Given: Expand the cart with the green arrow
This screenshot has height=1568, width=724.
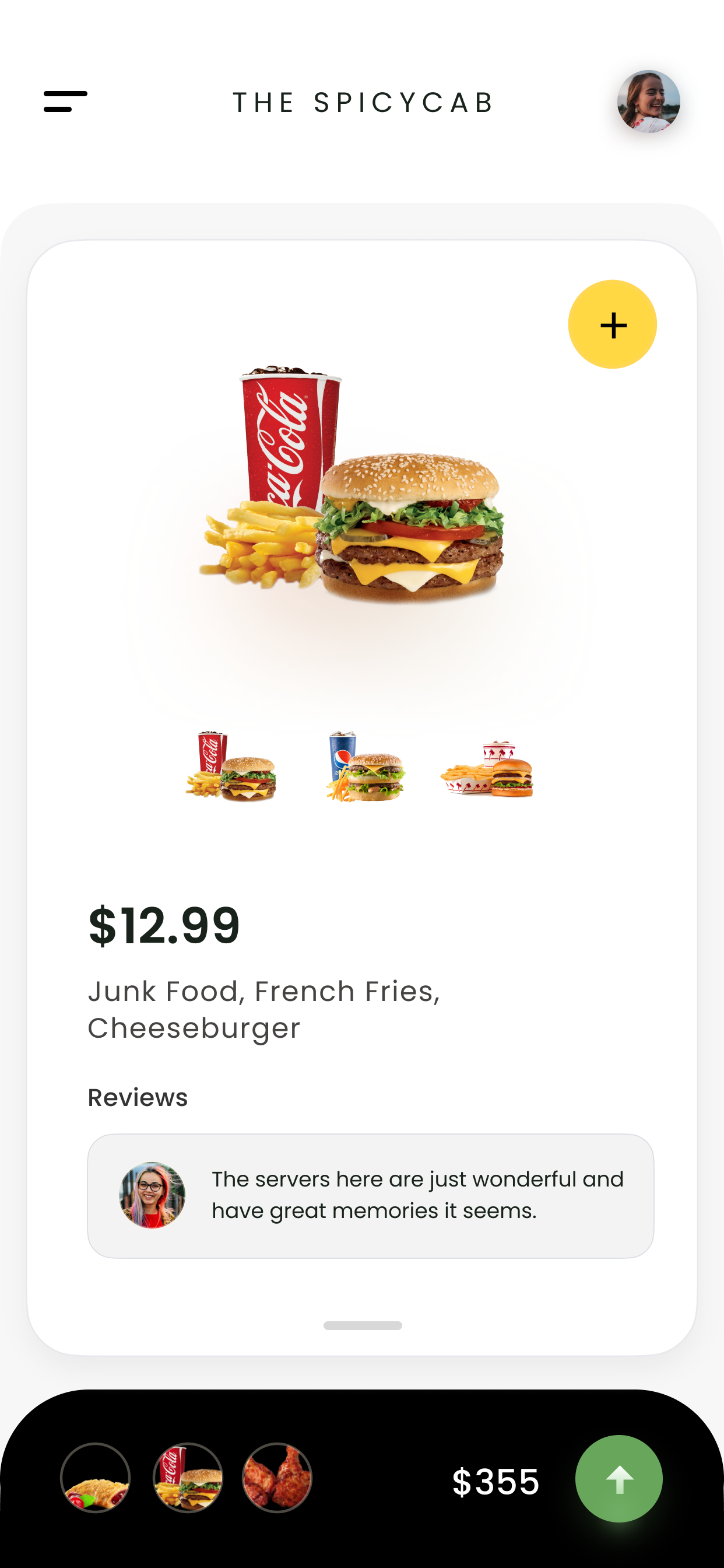Looking at the screenshot, I should coord(618,1479).
